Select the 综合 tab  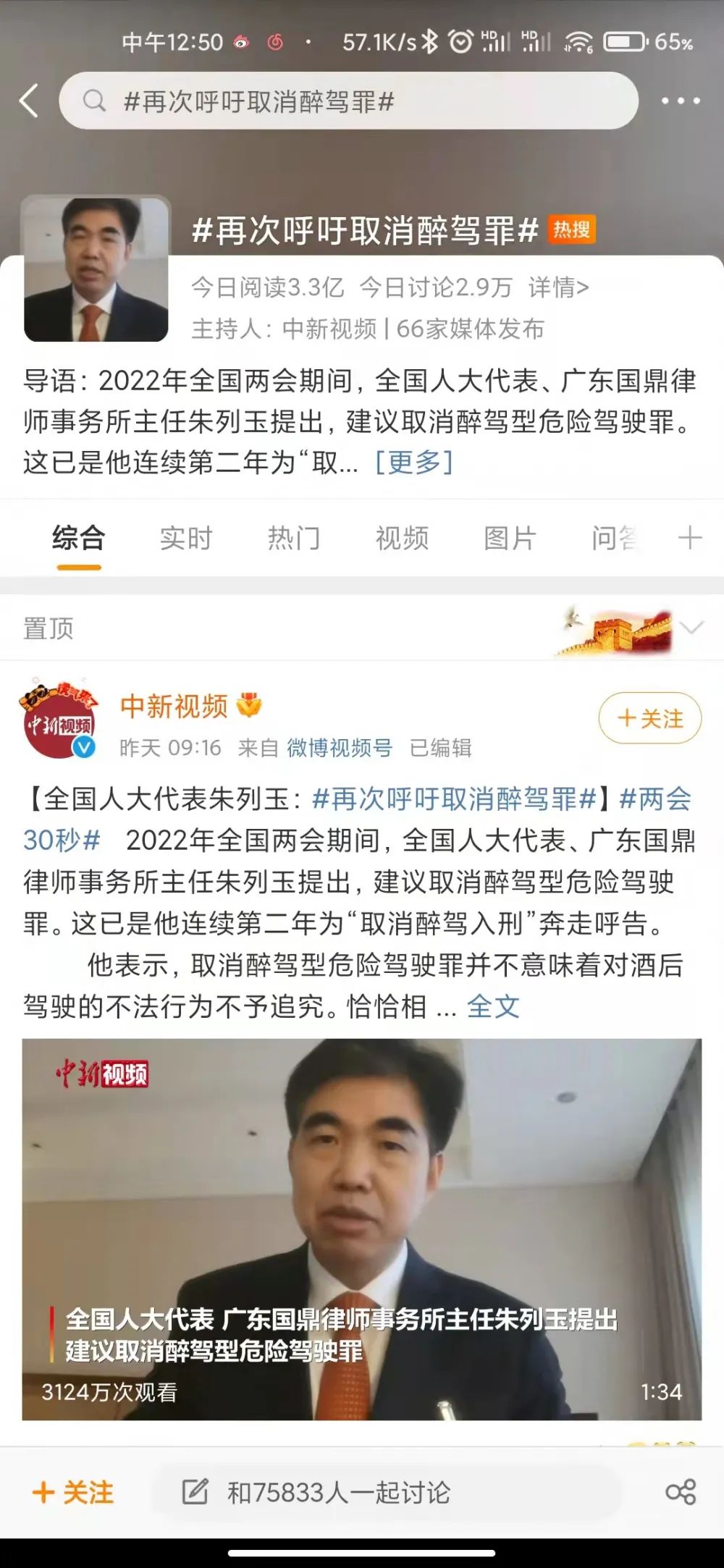coord(79,538)
